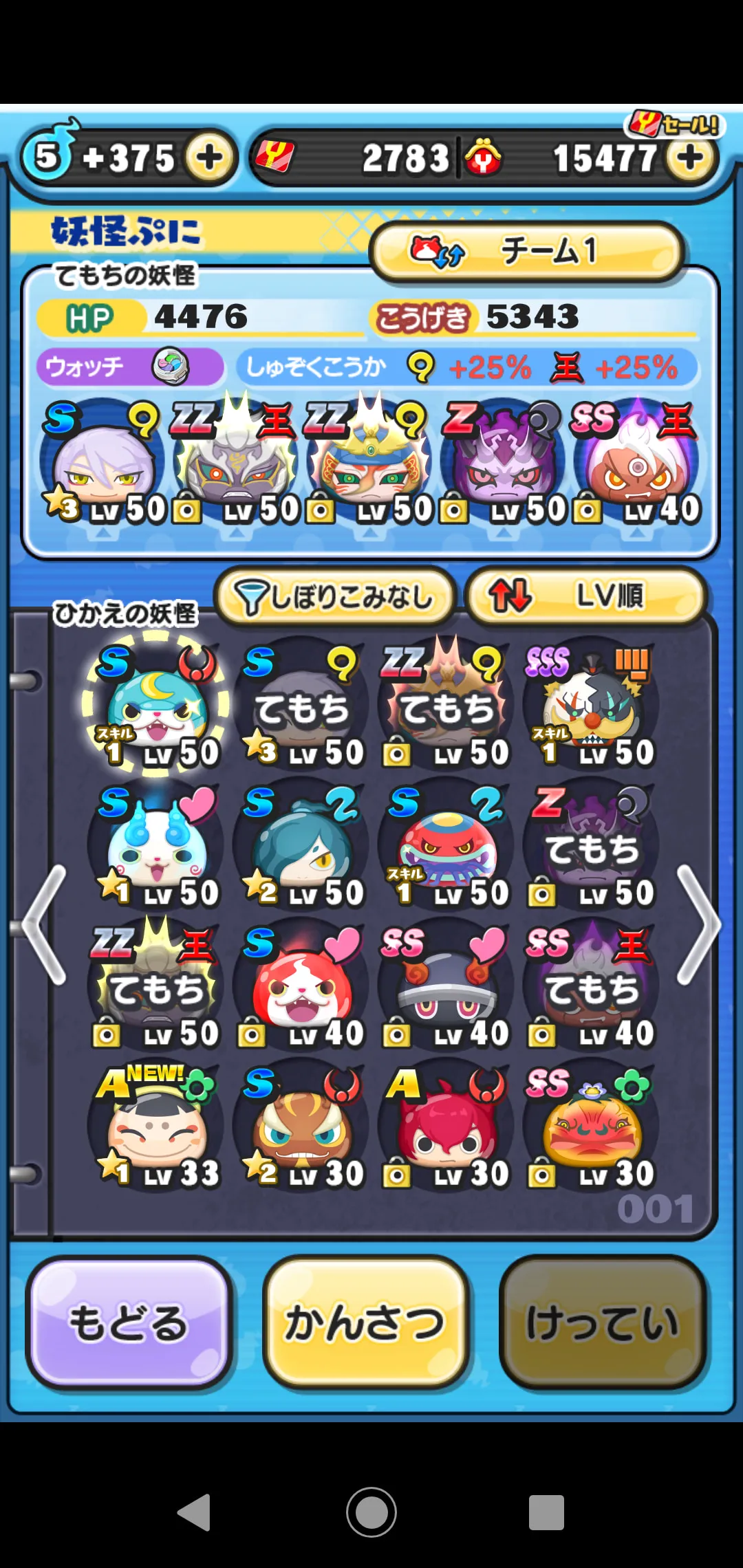Confirm team with けってい button

click(x=603, y=1324)
